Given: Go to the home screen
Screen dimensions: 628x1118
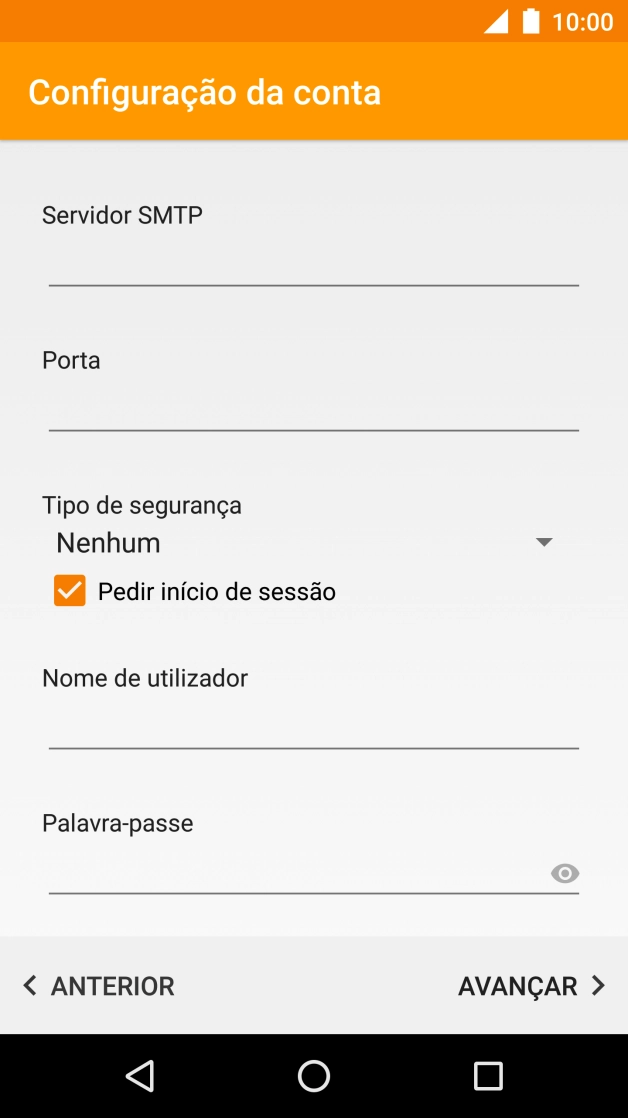Looking at the screenshot, I should [314, 1076].
